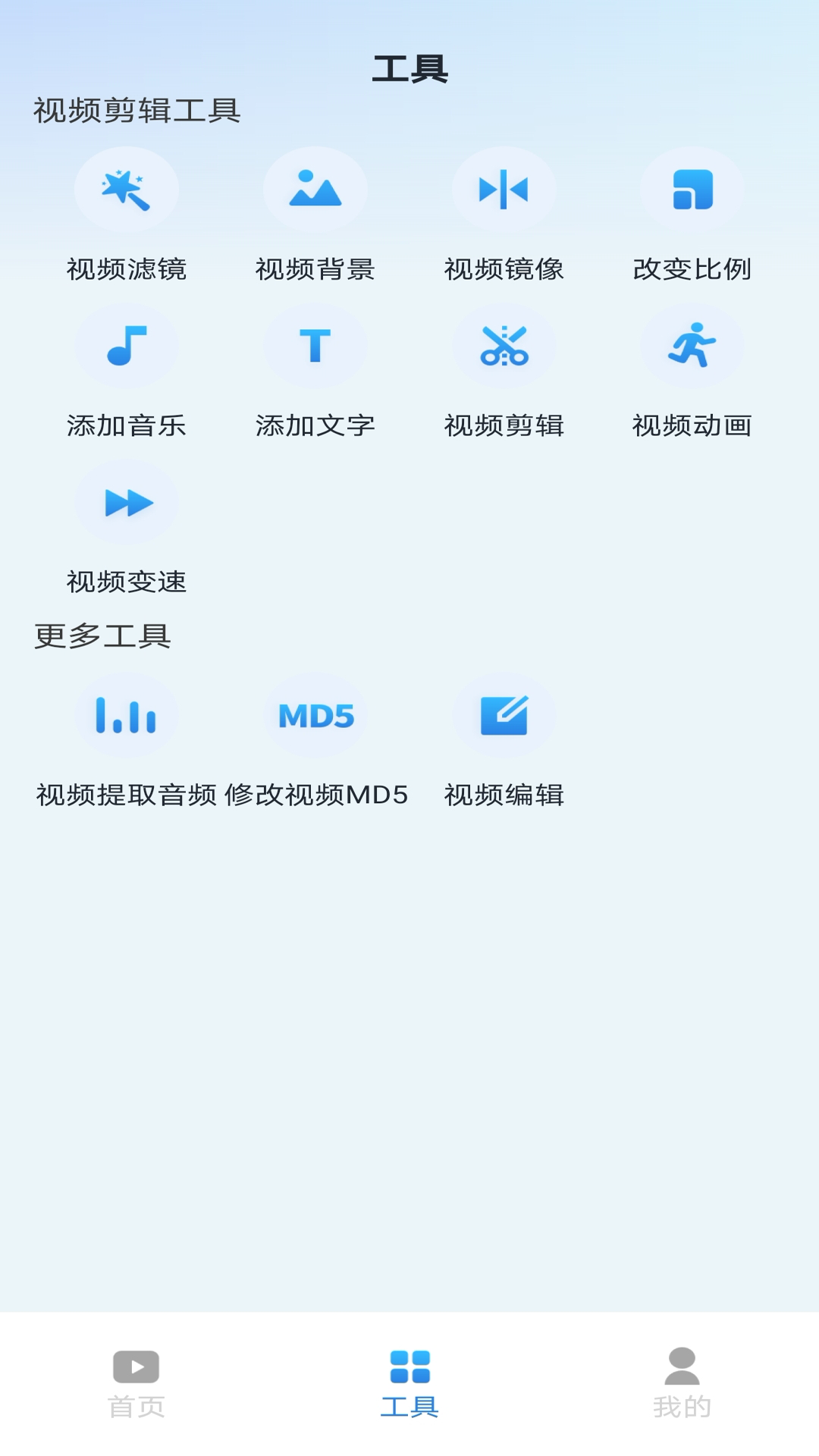Tap the MD5 icon under 更多工具
819x1456 pixels.
315,717
